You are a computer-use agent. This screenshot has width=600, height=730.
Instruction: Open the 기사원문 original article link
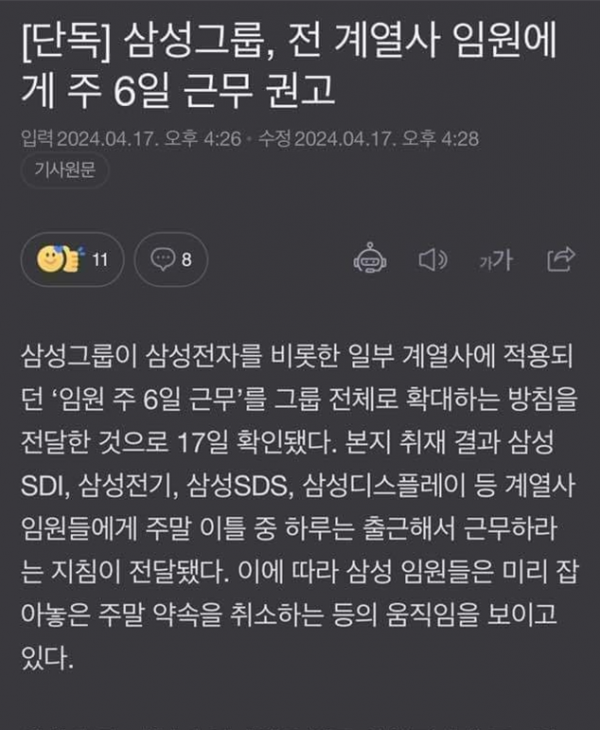64,171
